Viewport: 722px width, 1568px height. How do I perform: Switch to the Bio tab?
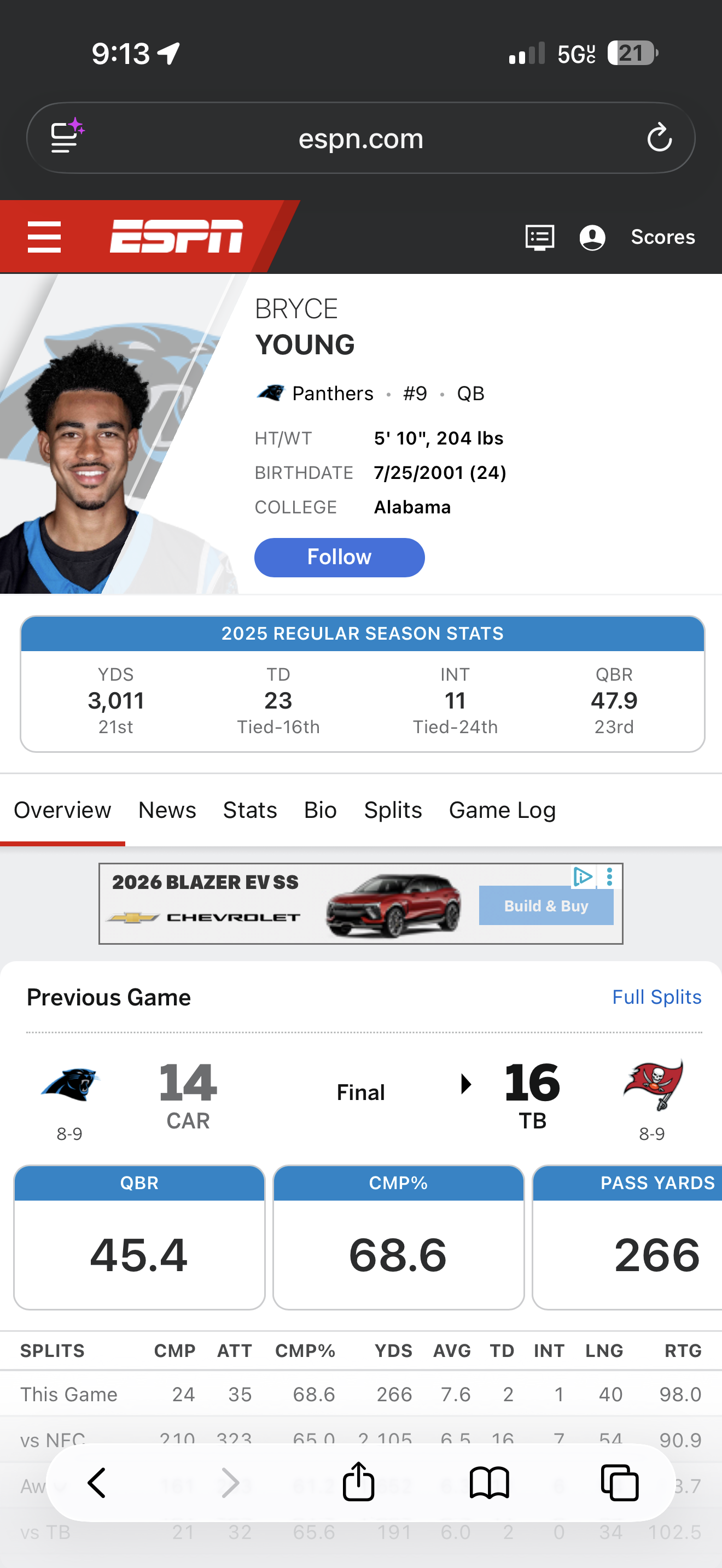pos(320,810)
